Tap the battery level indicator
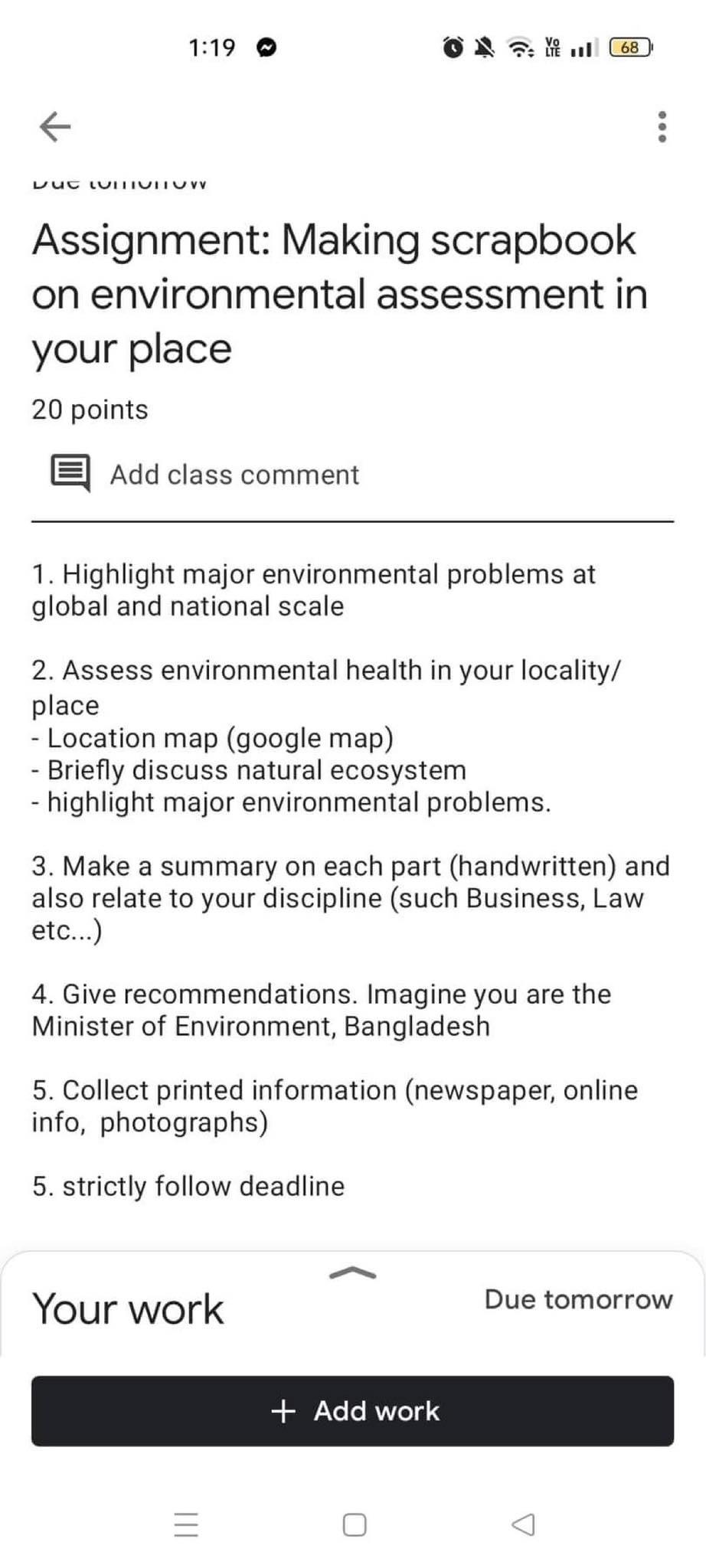Screen dimensions: 706x1568 [628, 47]
